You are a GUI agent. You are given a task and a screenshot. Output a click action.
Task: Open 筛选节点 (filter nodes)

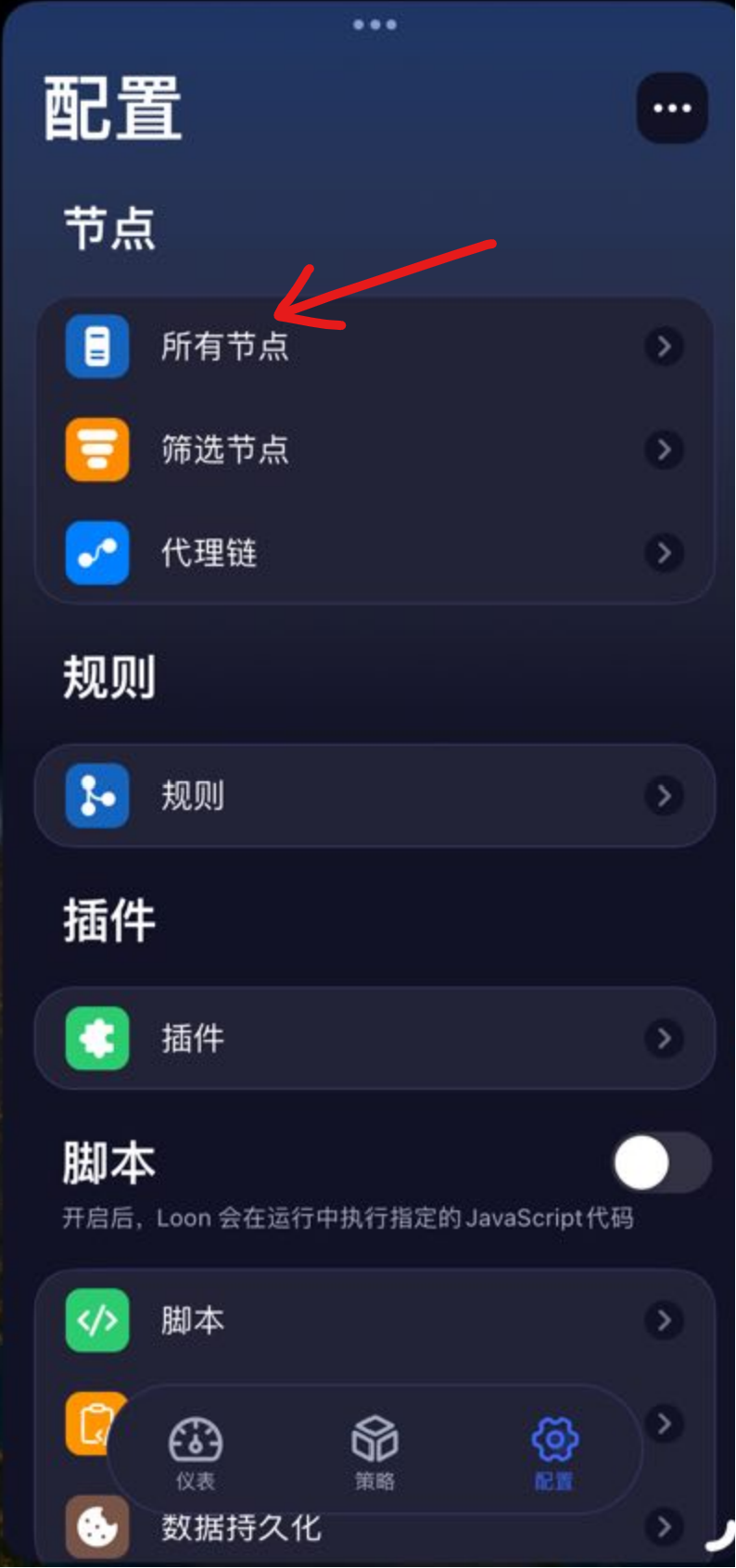pos(374,450)
